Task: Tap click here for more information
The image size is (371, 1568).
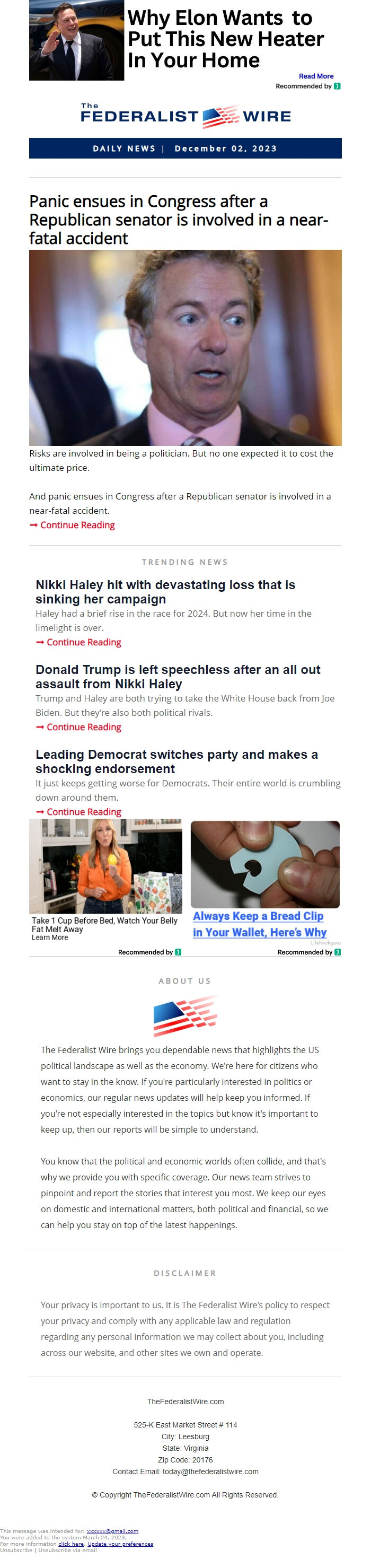Action: pyautogui.click(x=70, y=1544)
